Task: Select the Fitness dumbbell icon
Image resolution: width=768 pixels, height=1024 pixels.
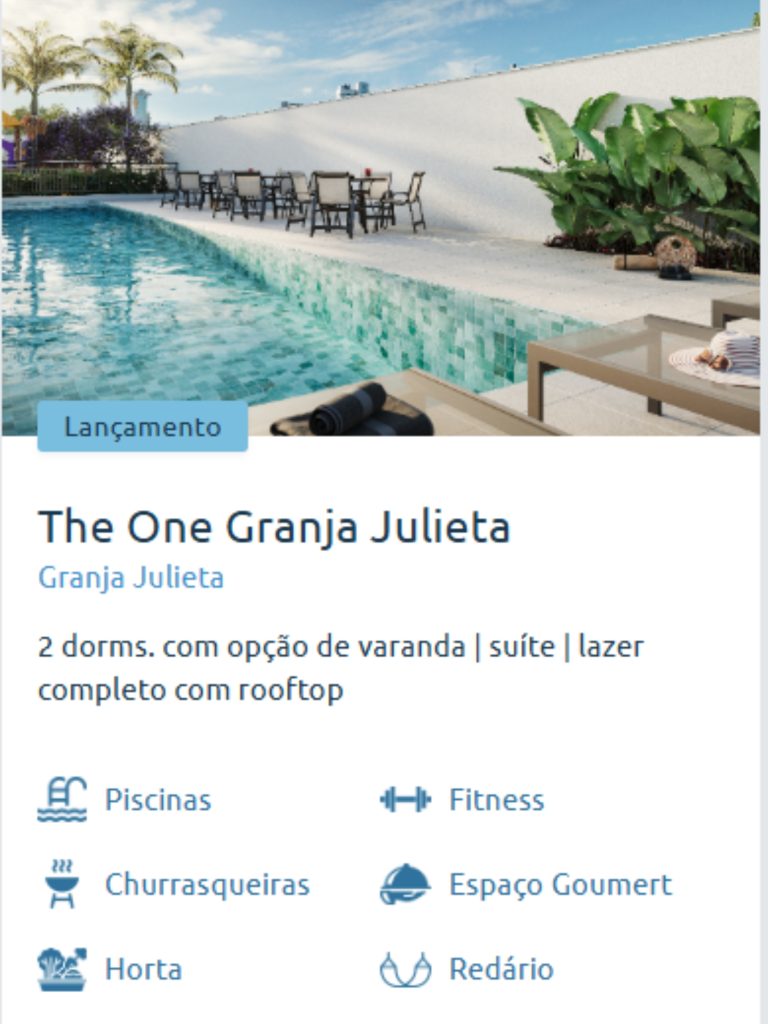Action: pos(406,800)
